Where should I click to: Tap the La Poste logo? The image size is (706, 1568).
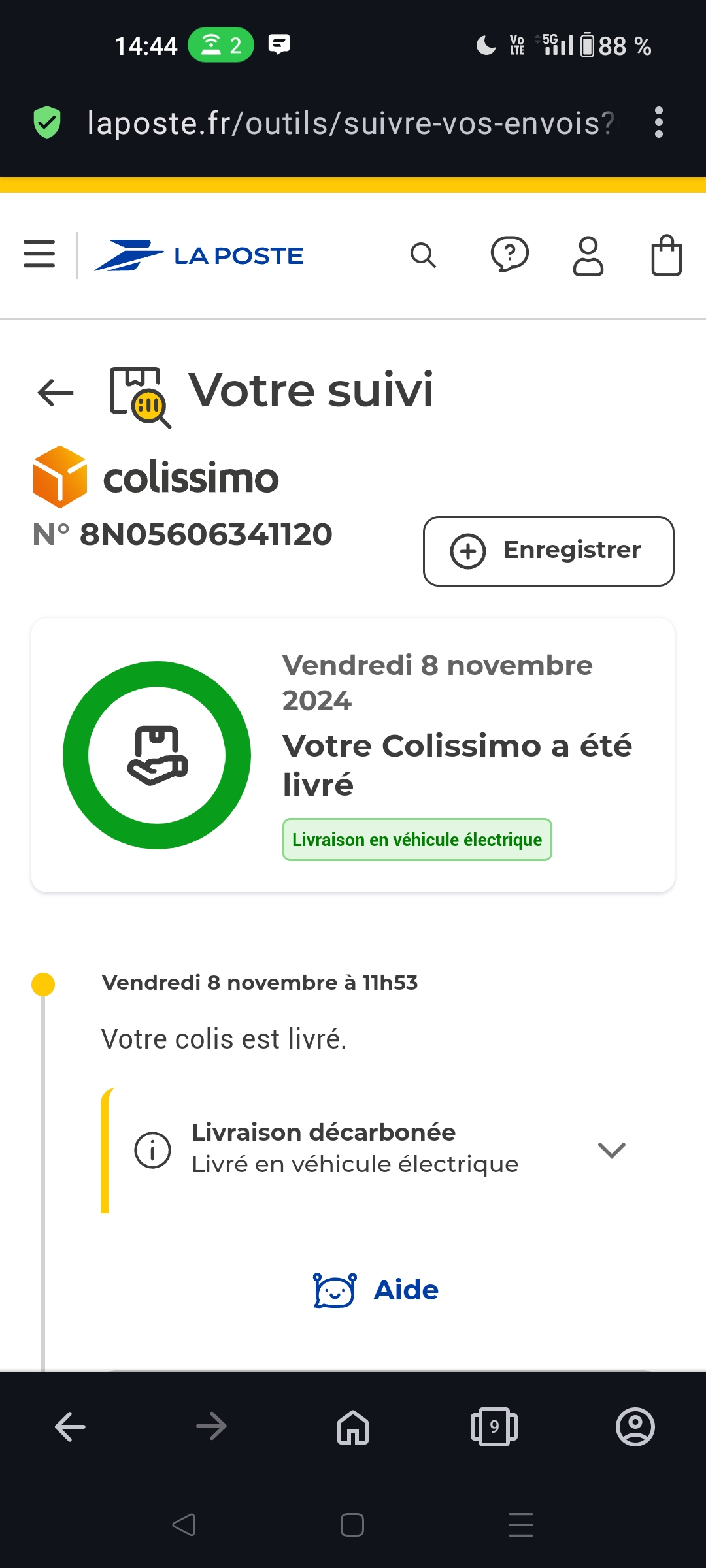click(x=199, y=255)
